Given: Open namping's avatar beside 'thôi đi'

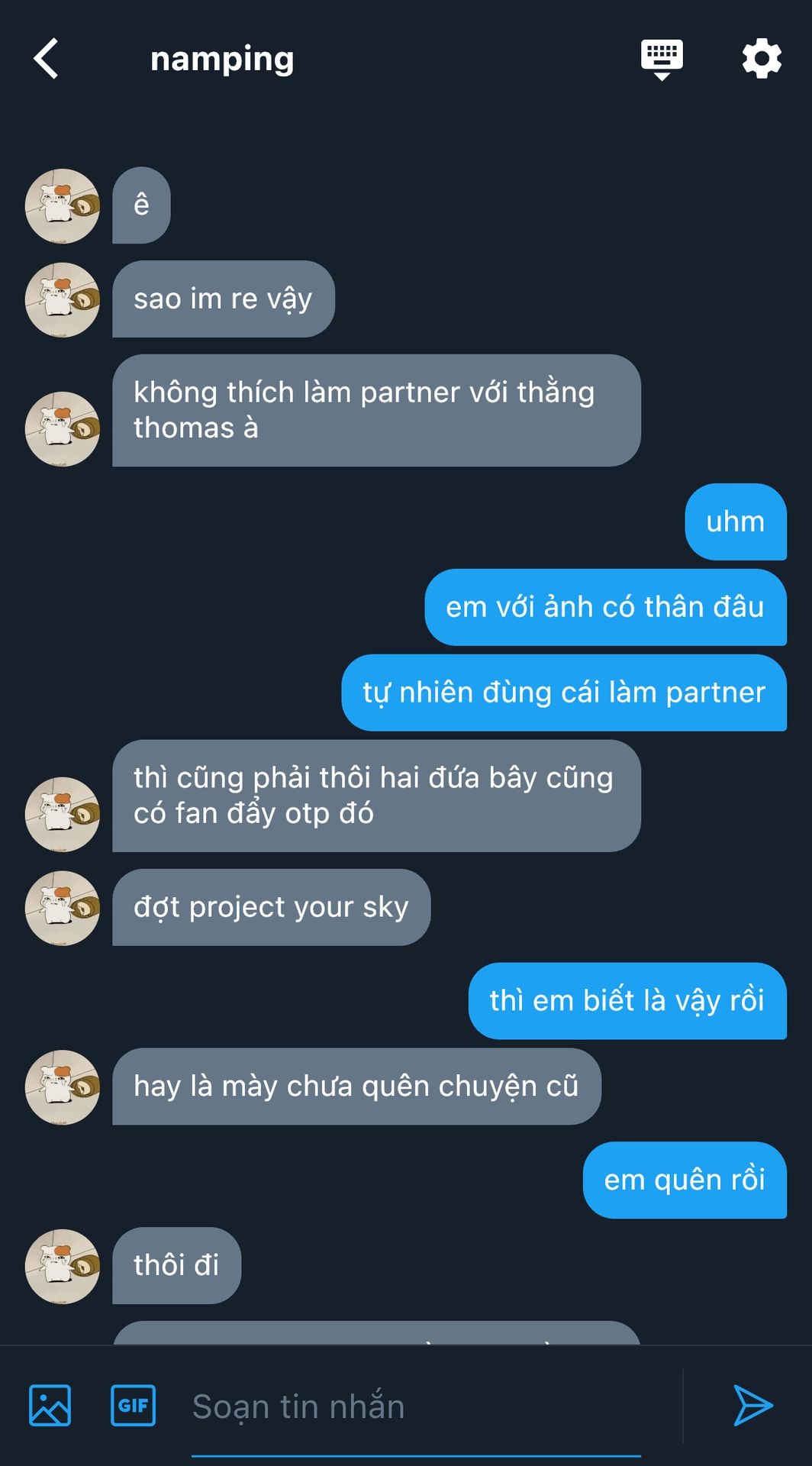Looking at the screenshot, I should point(63,1266).
